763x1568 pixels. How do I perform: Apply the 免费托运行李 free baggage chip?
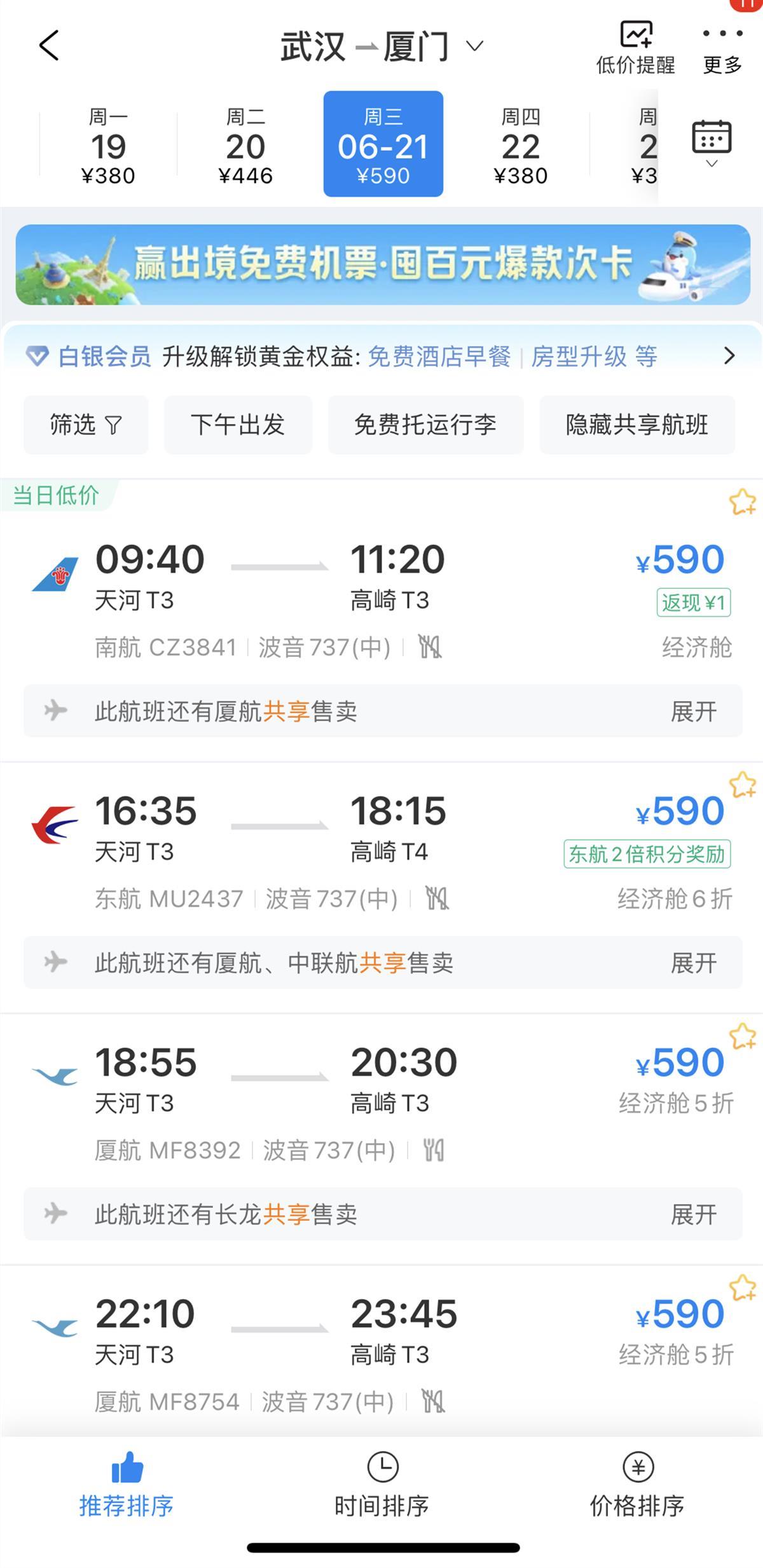426,425
